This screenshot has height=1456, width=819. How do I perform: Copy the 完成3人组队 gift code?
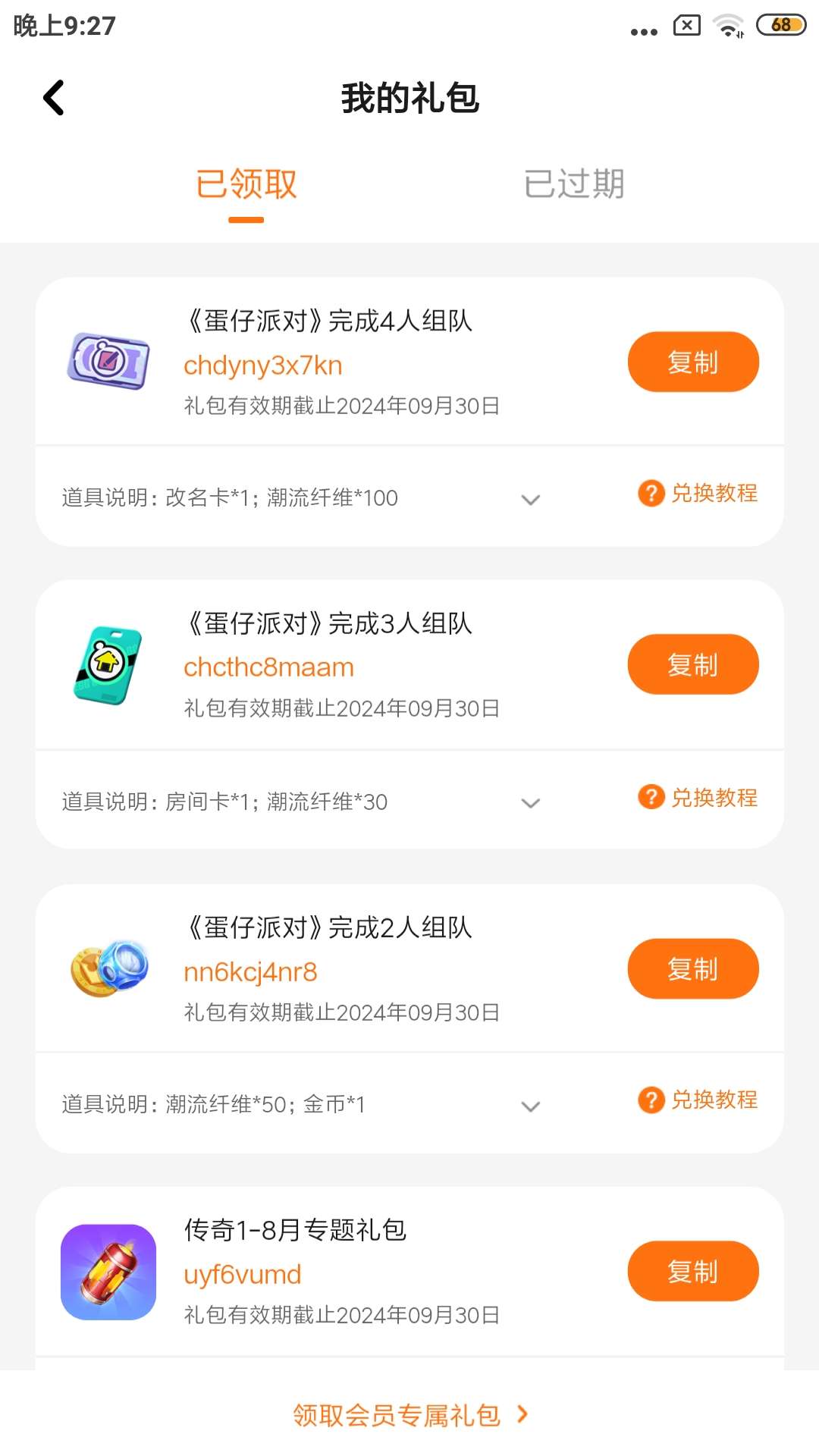(692, 665)
